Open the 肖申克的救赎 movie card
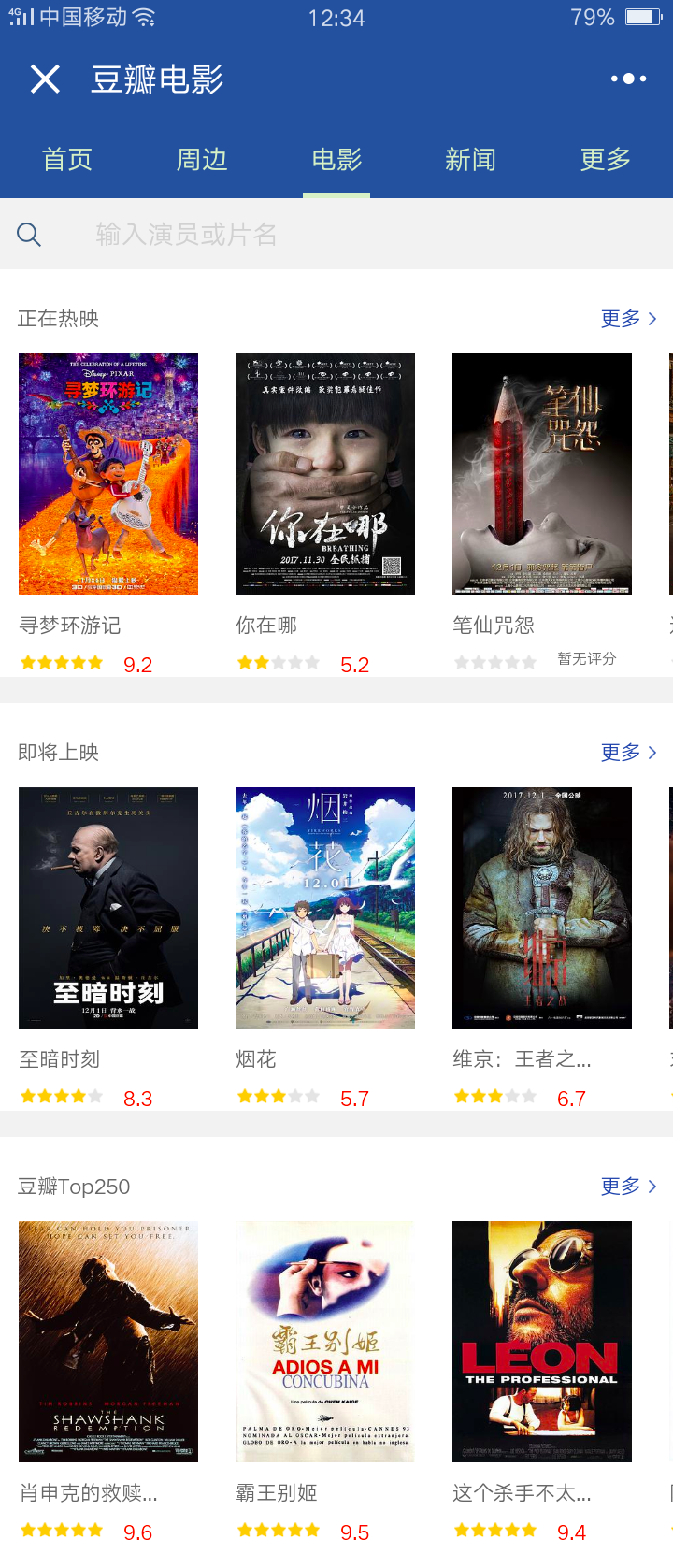 (x=108, y=1342)
